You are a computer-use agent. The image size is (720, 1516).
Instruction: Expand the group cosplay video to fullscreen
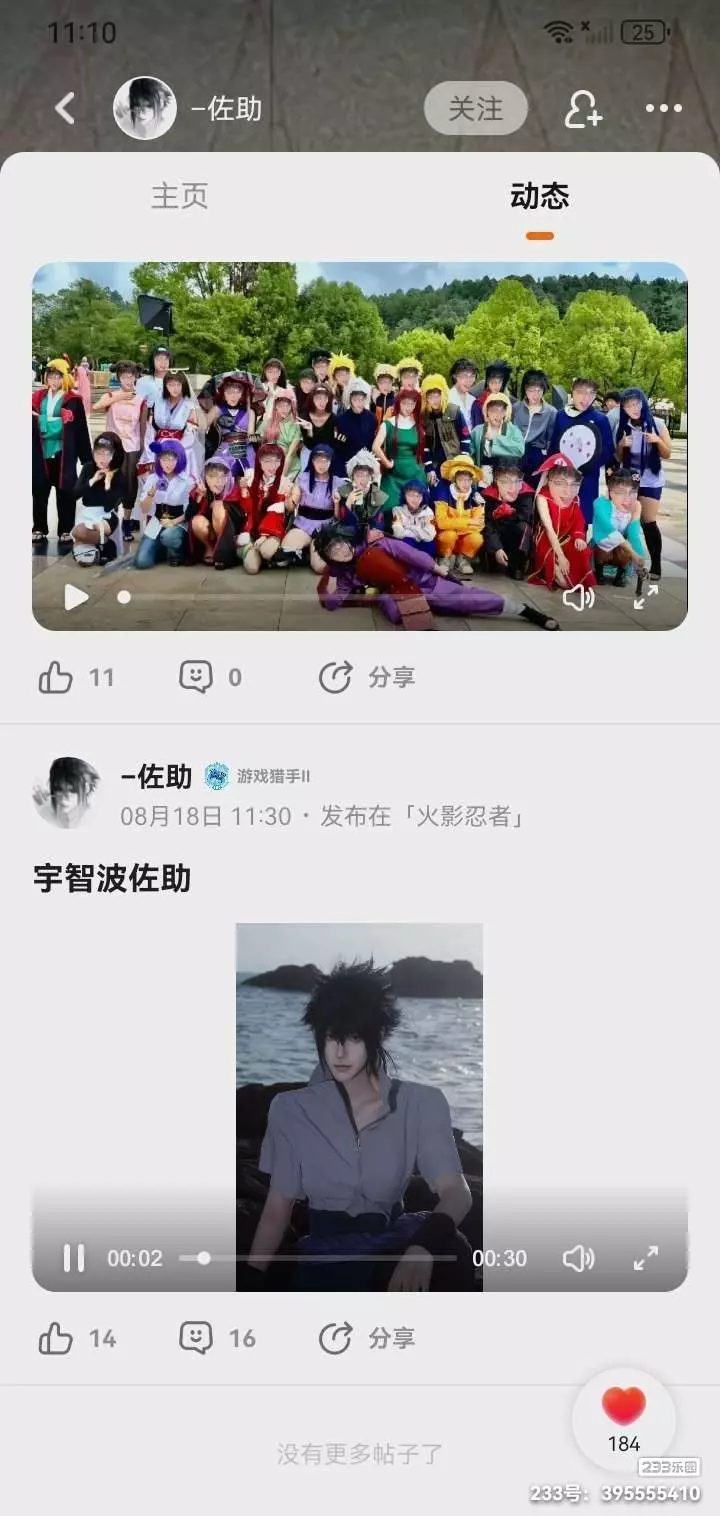(646, 597)
